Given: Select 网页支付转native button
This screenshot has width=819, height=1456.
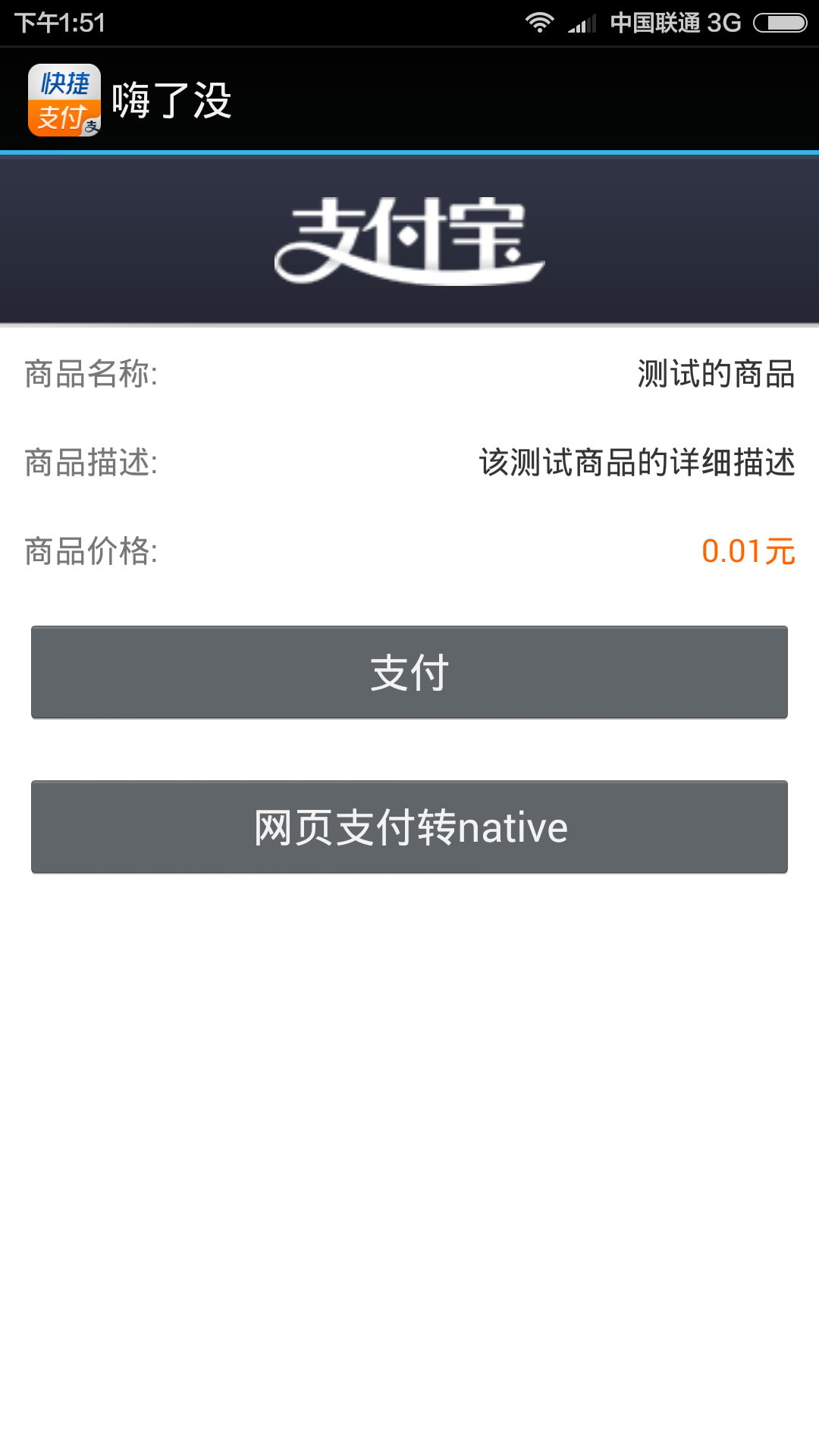Looking at the screenshot, I should (x=409, y=827).
